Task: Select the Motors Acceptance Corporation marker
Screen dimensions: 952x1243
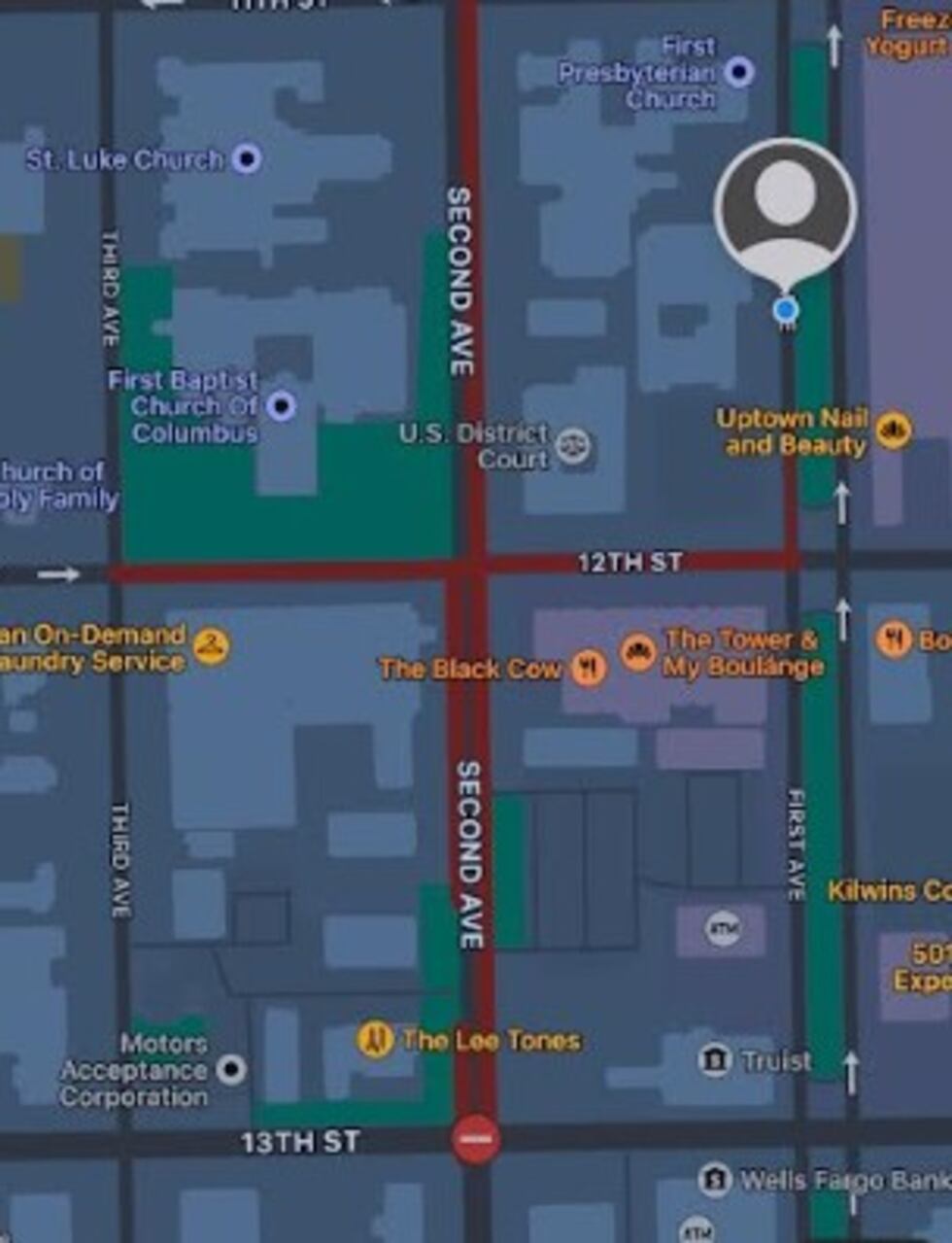Action: coord(231,1070)
